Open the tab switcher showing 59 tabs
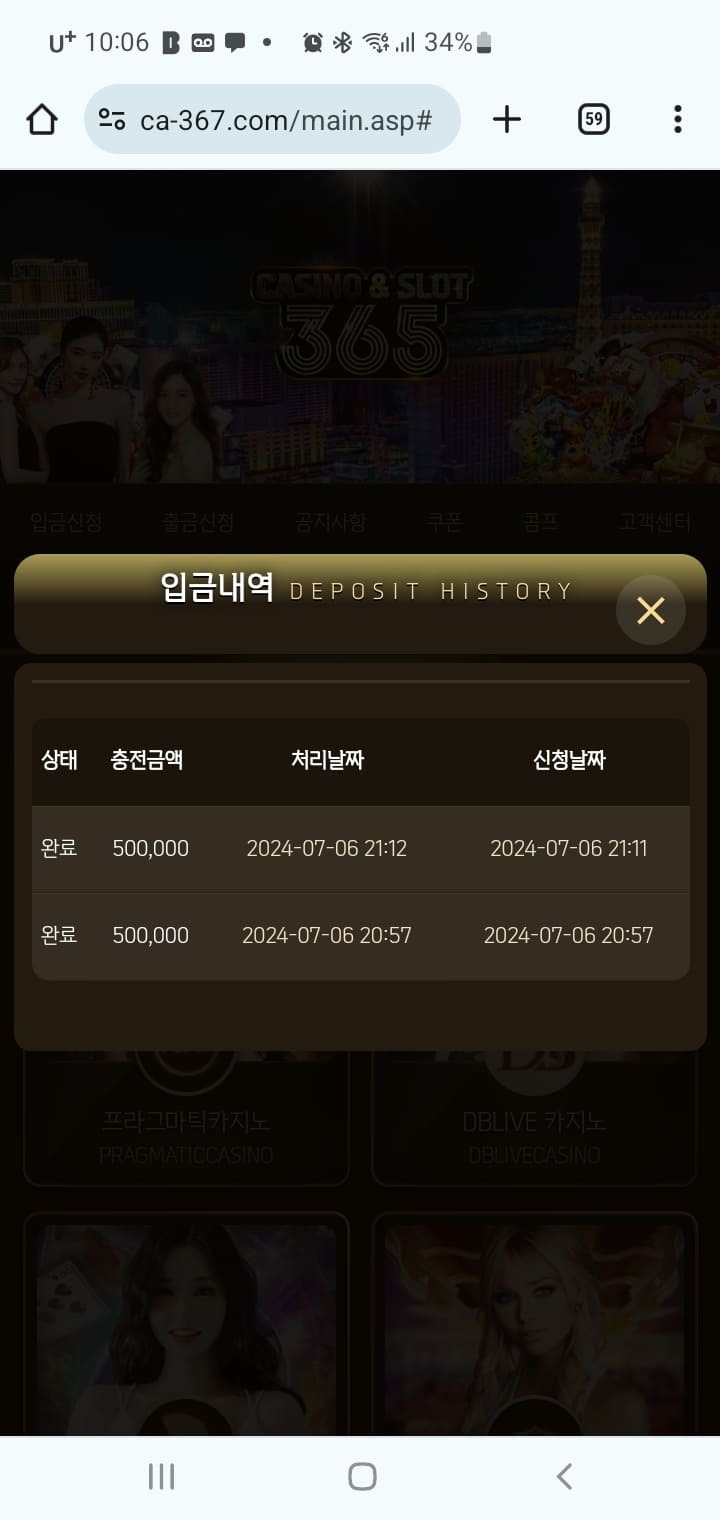Viewport: 720px width, 1520px height. 594,120
